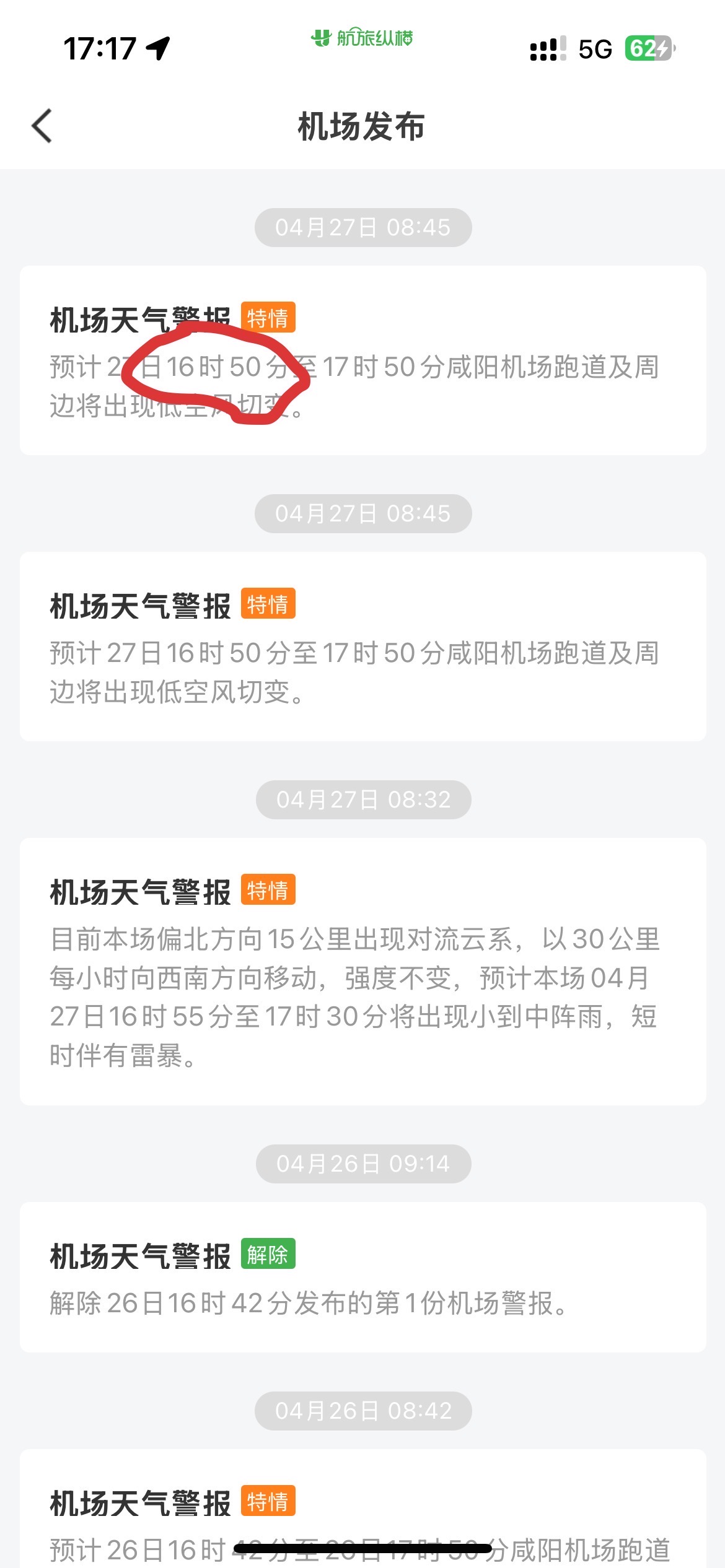The width and height of the screenshot is (725, 1568).
Task: Go back from the 机场发布 page
Action: point(42,126)
